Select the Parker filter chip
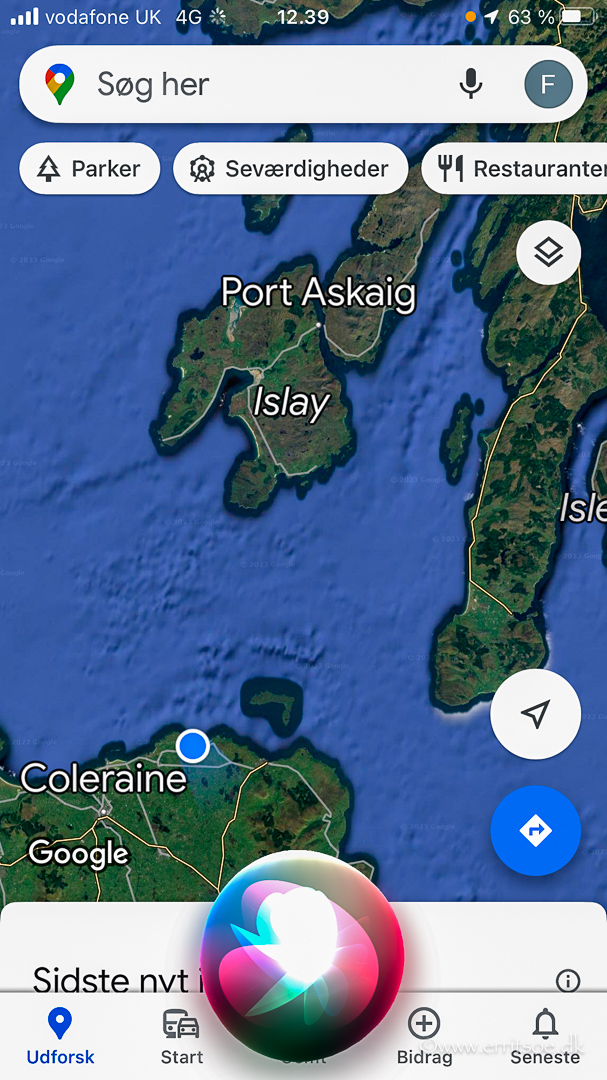This screenshot has height=1080, width=607. click(90, 169)
